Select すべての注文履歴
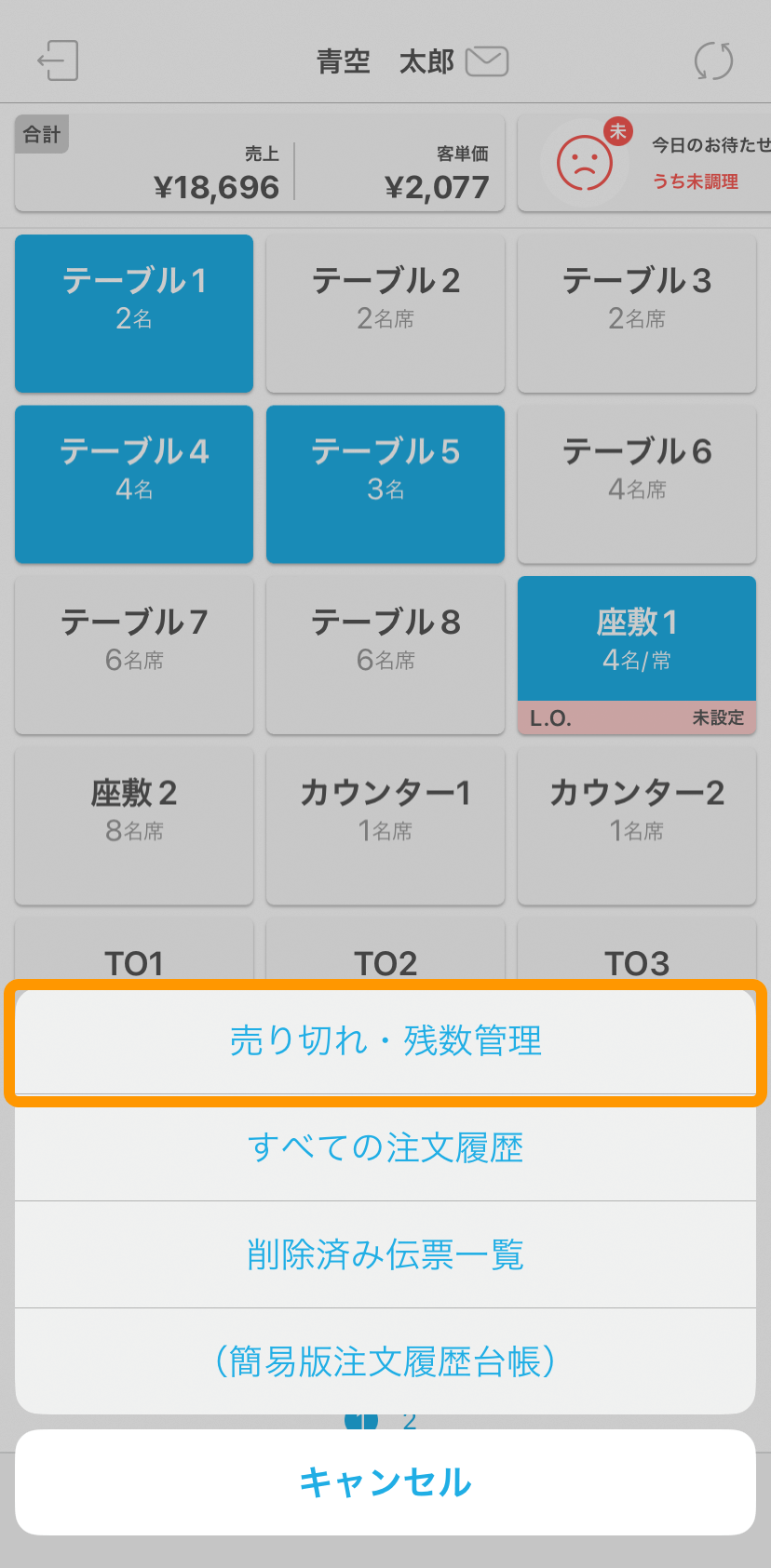771x1568 pixels. coord(385,1147)
